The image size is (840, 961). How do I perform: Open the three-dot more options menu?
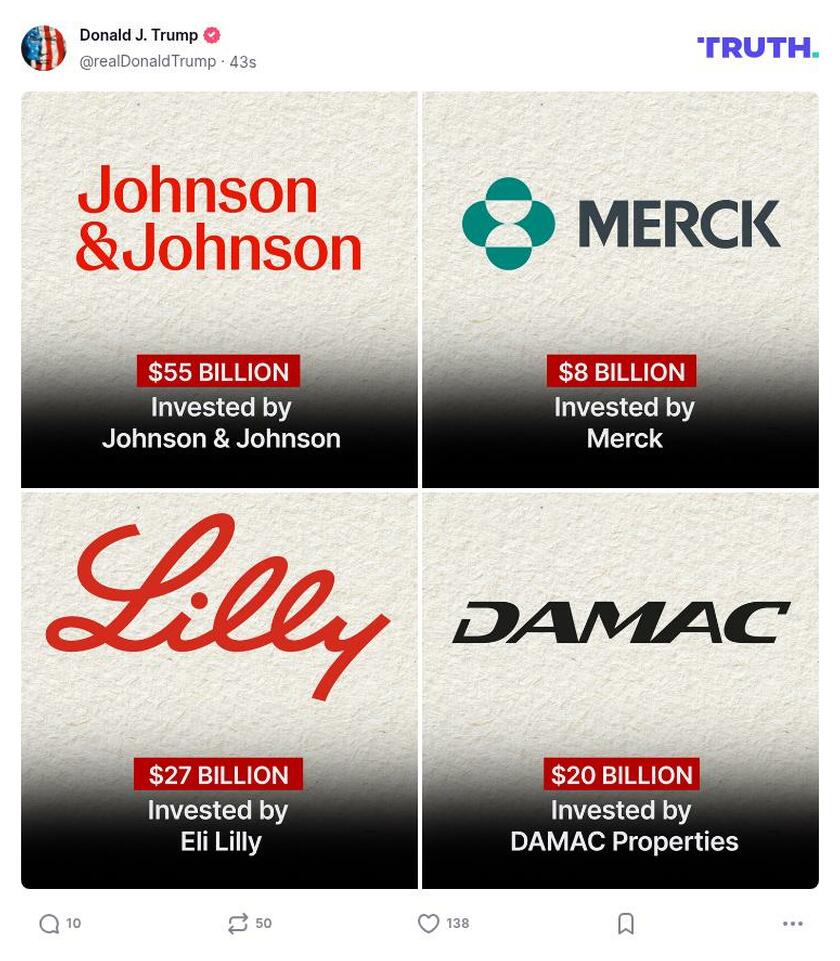coord(792,924)
